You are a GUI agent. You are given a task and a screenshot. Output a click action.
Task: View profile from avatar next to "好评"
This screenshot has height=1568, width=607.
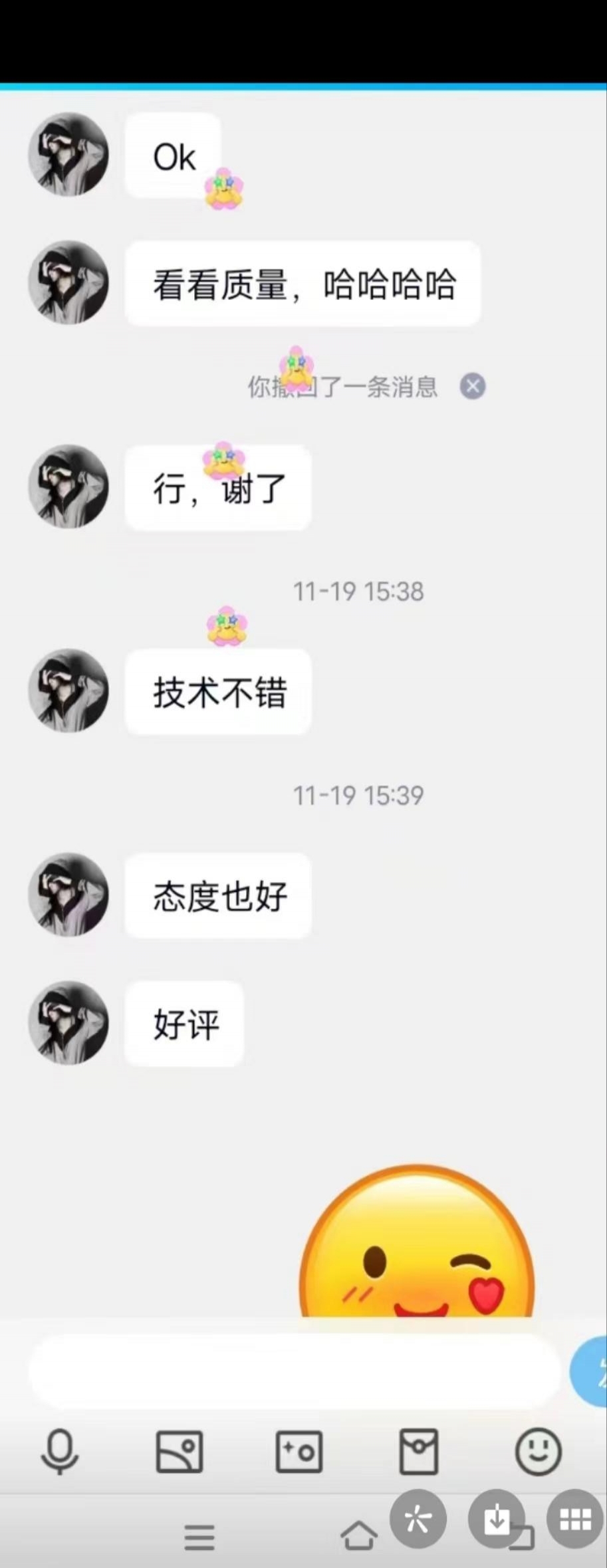tap(68, 1023)
